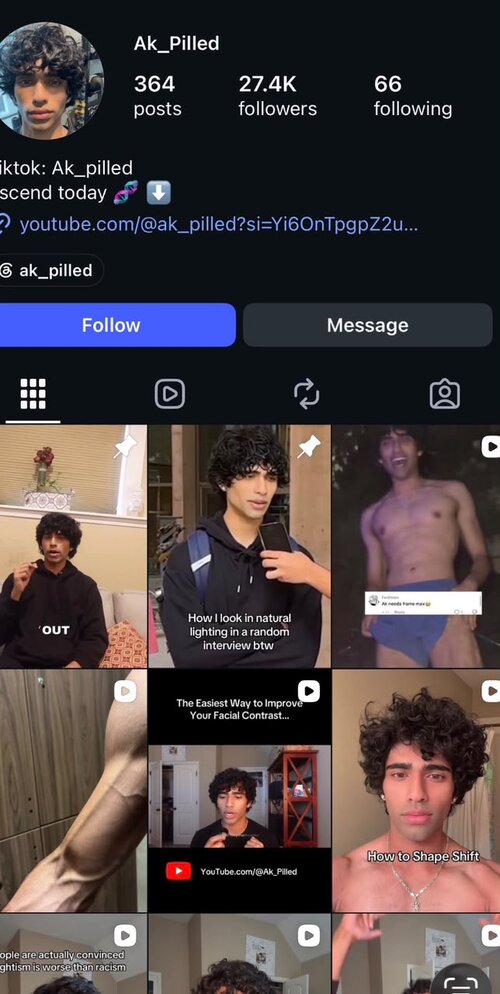Screen dimensions: 500x994
Task: Open the pinned post with black hoodie
Action: [x=73, y=546]
